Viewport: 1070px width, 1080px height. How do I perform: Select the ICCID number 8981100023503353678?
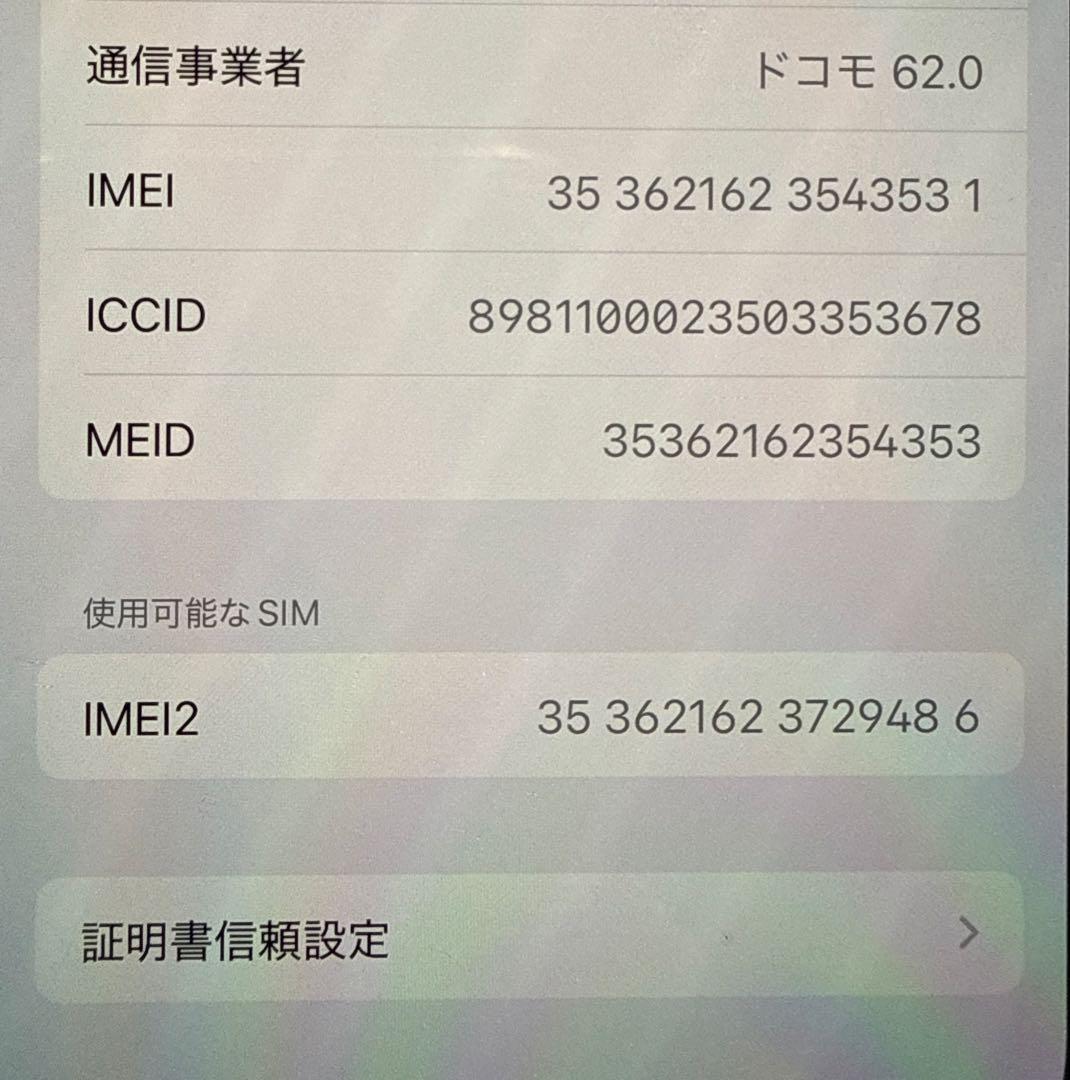pos(725,318)
